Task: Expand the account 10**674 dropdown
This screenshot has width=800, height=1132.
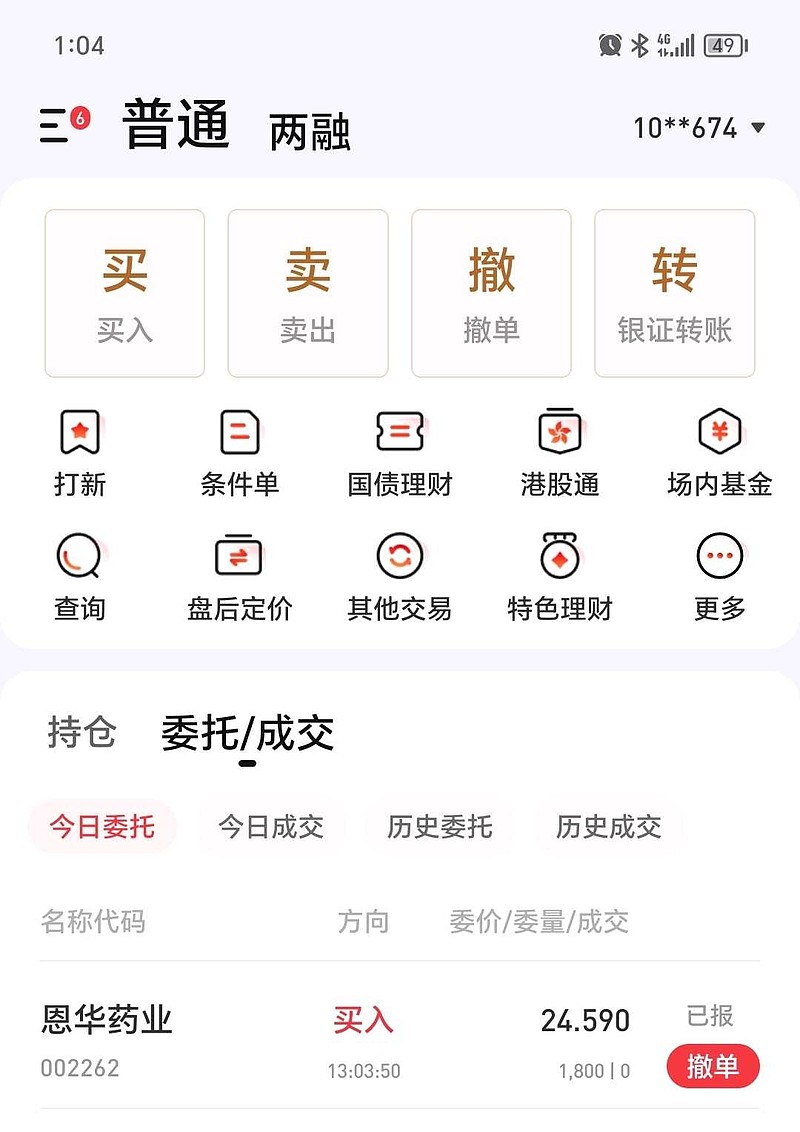Action: (x=699, y=128)
